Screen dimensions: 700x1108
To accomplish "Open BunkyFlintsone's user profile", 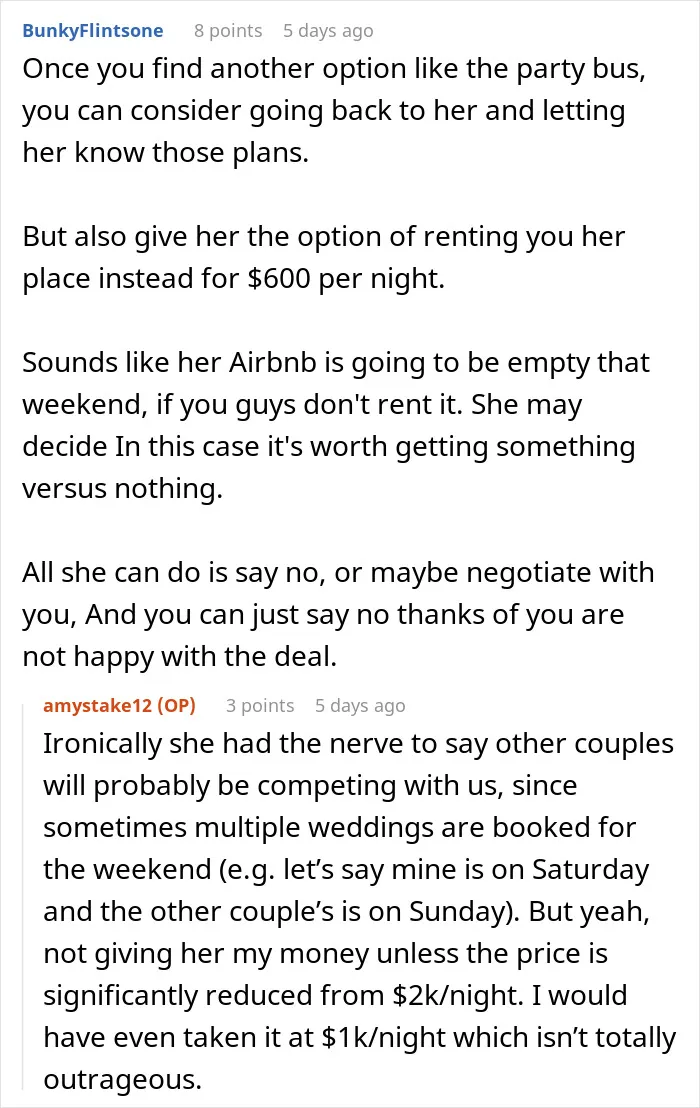I will 93,31.
